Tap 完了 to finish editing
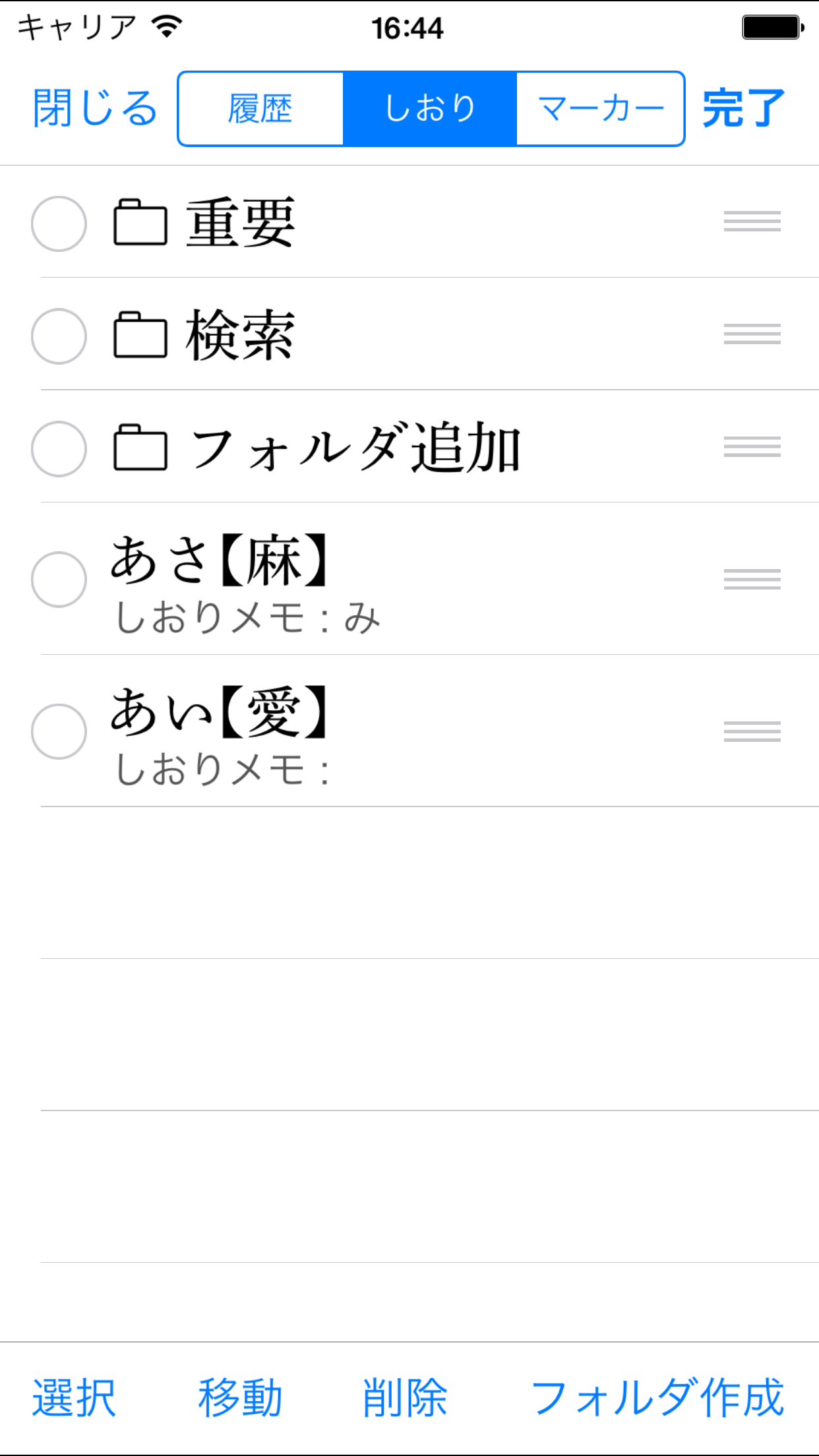This screenshot has width=819, height=1456. pyautogui.click(x=743, y=108)
